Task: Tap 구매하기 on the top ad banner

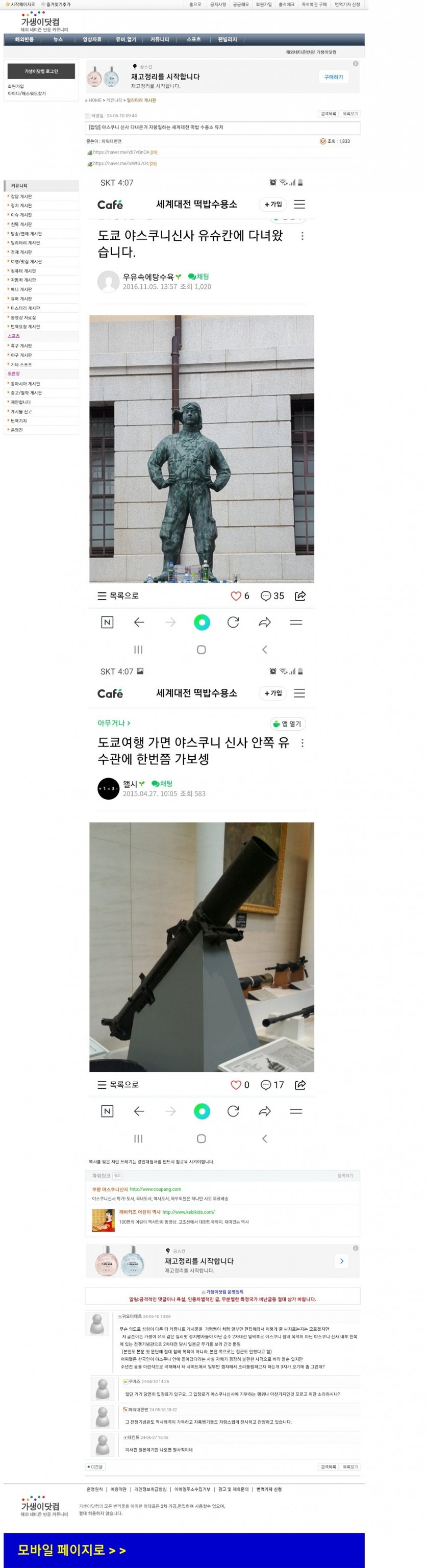Action: click(333, 77)
